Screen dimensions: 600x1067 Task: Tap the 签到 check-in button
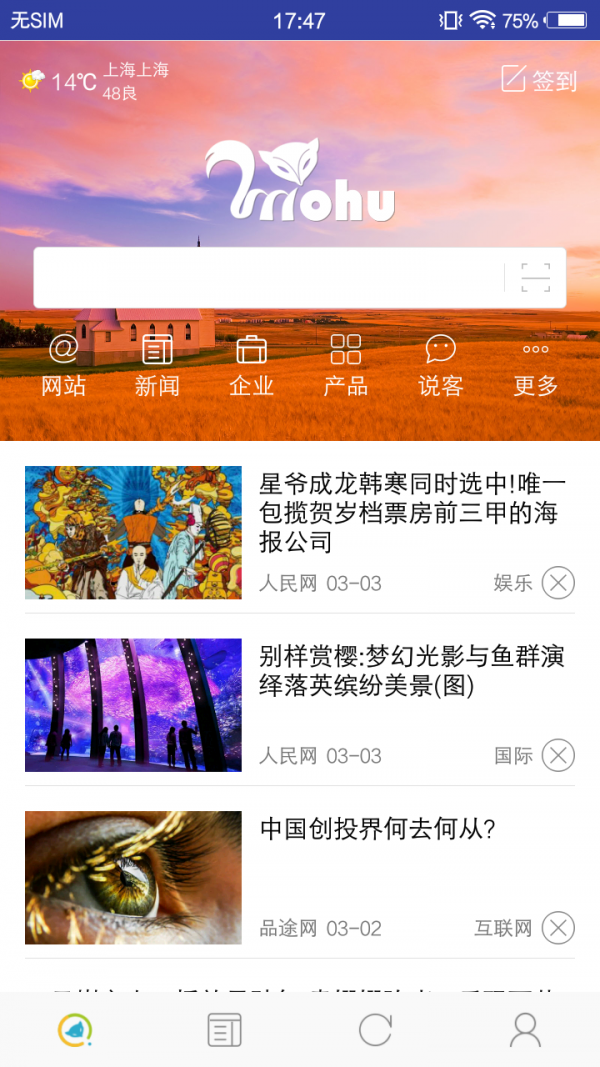coord(539,80)
